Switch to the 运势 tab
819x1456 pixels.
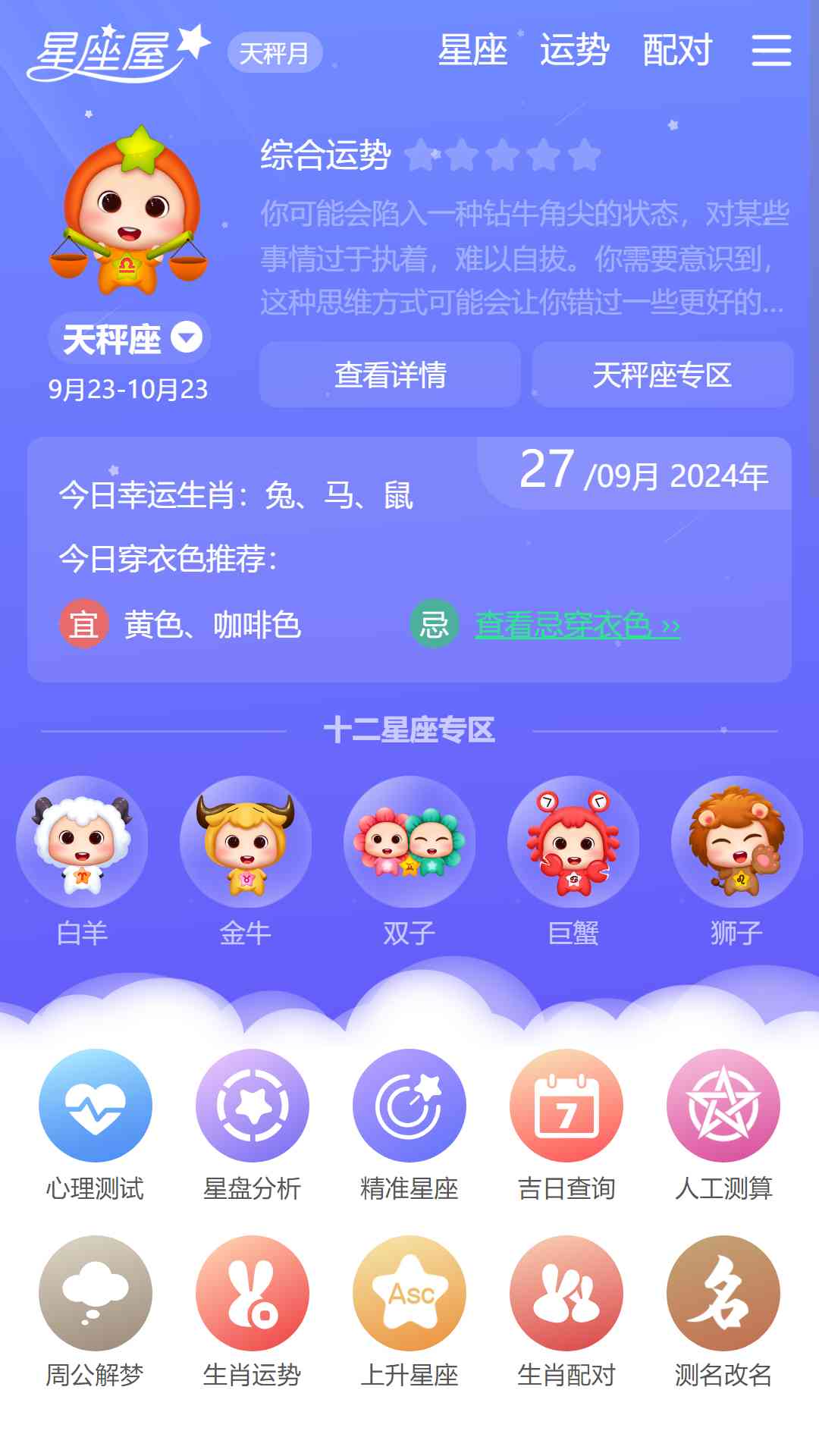(x=575, y=50)
